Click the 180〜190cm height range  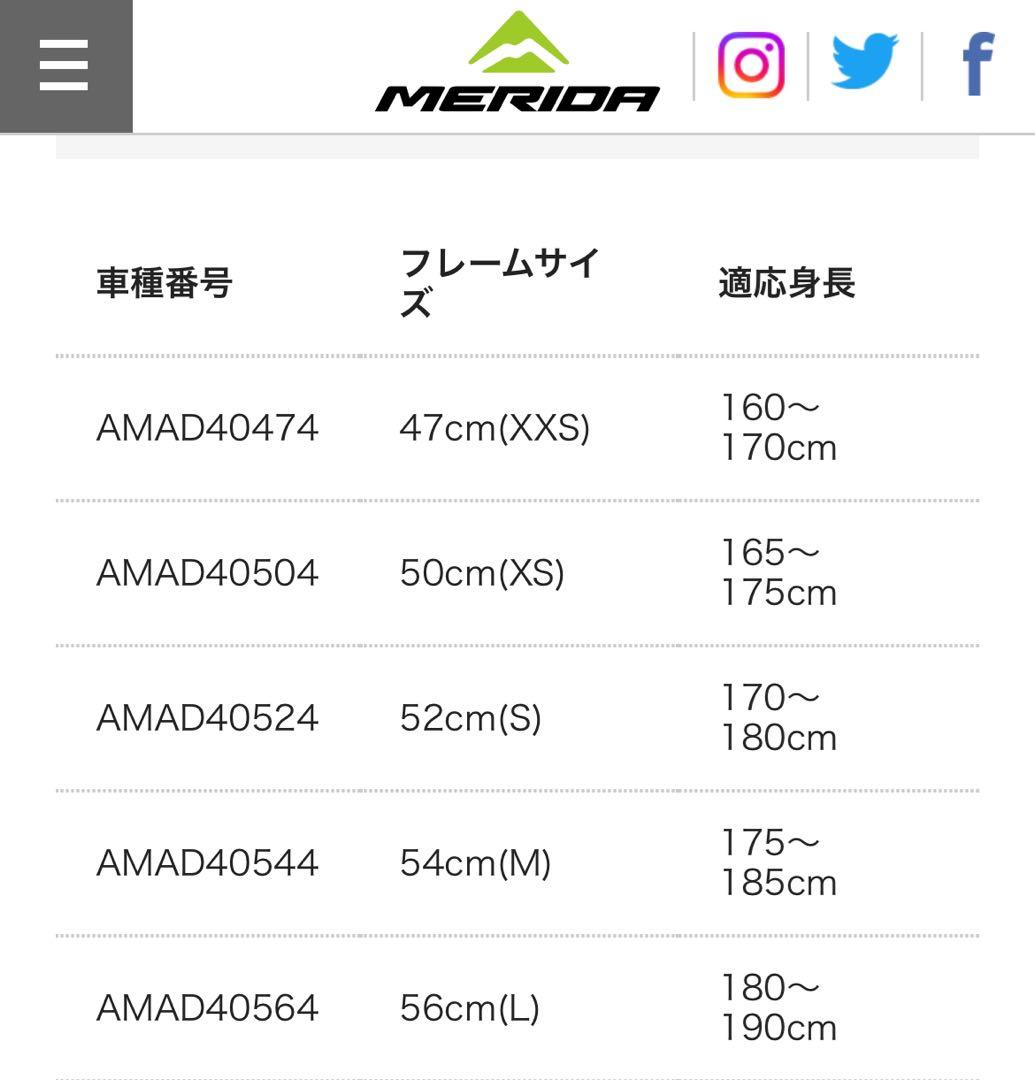778,1005
